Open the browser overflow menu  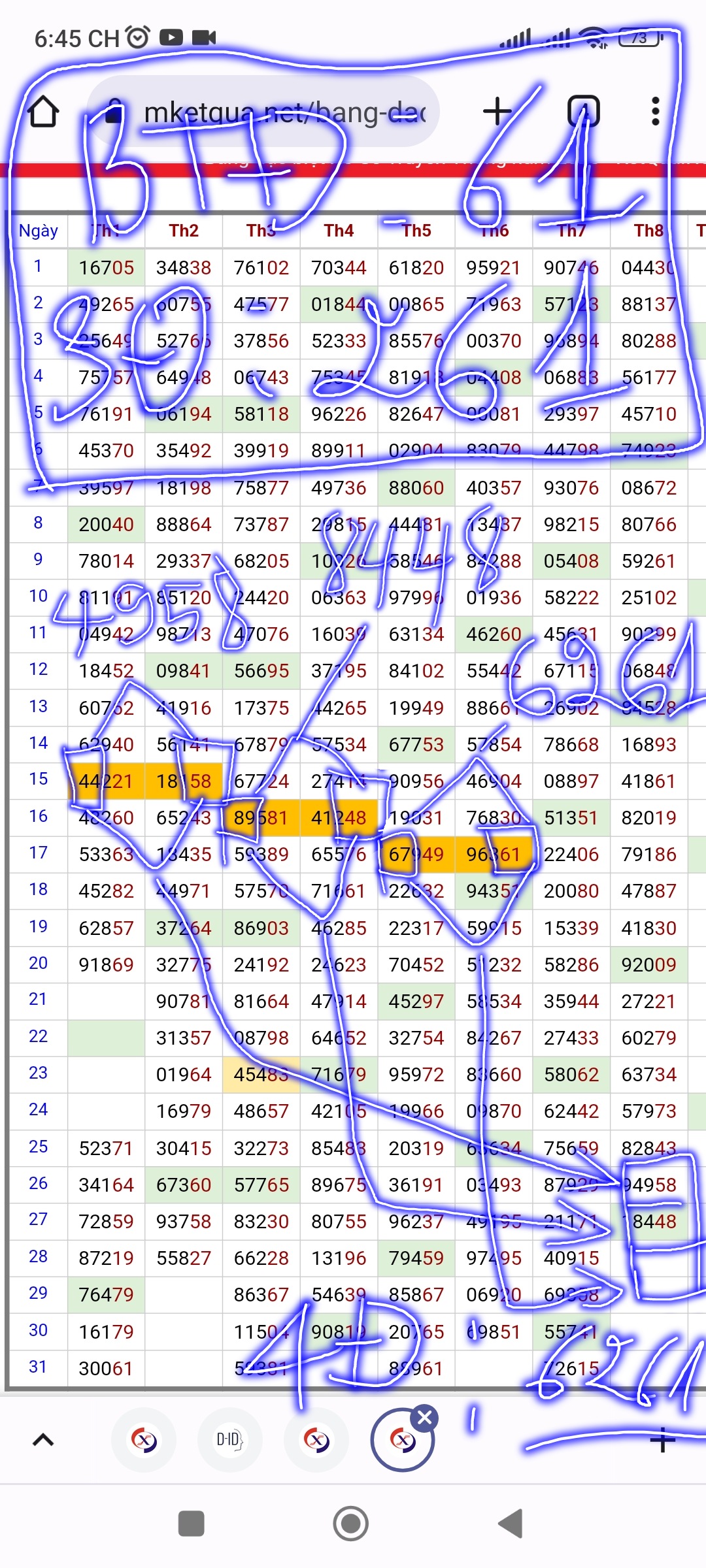[655, 112]
